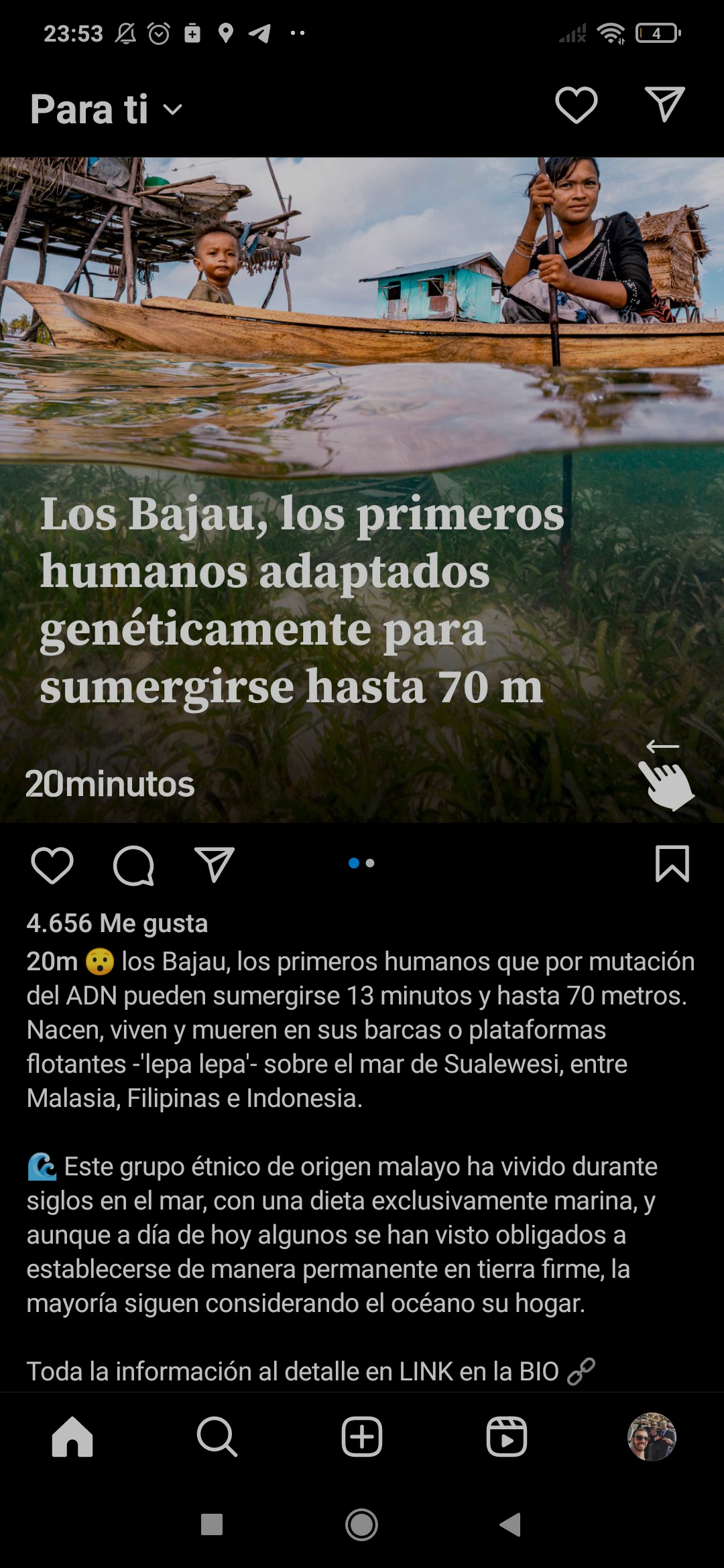Open the Search tab

pos(217,1437)
